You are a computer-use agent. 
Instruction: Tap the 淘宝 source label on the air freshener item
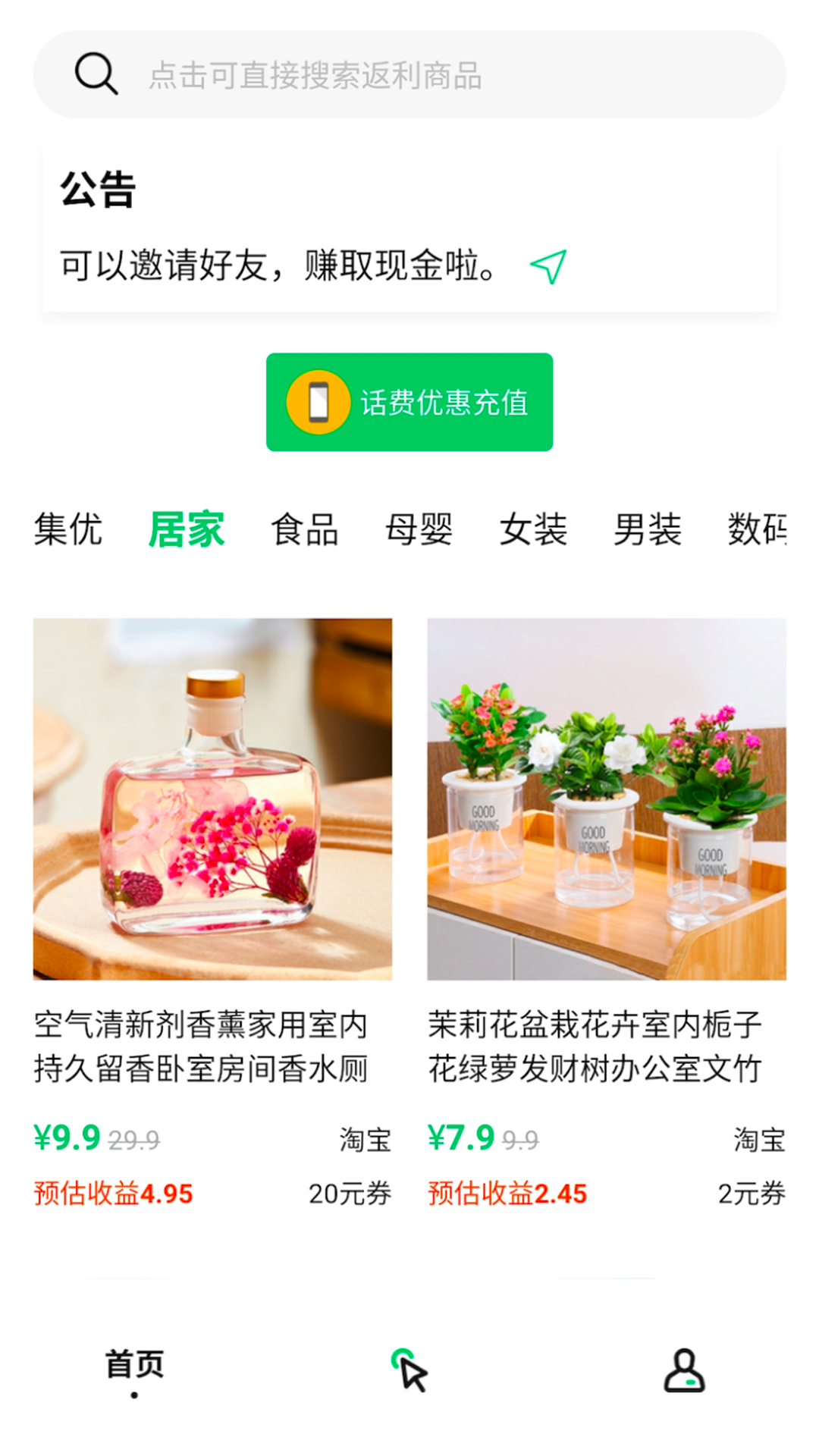tap(365, 1139)
